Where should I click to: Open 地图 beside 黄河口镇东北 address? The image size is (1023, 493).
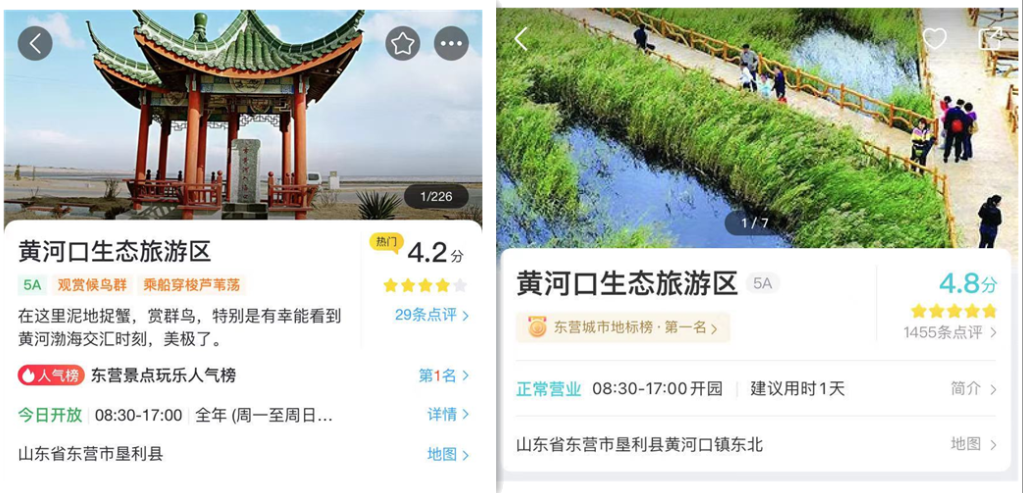(x=973, y=444)
